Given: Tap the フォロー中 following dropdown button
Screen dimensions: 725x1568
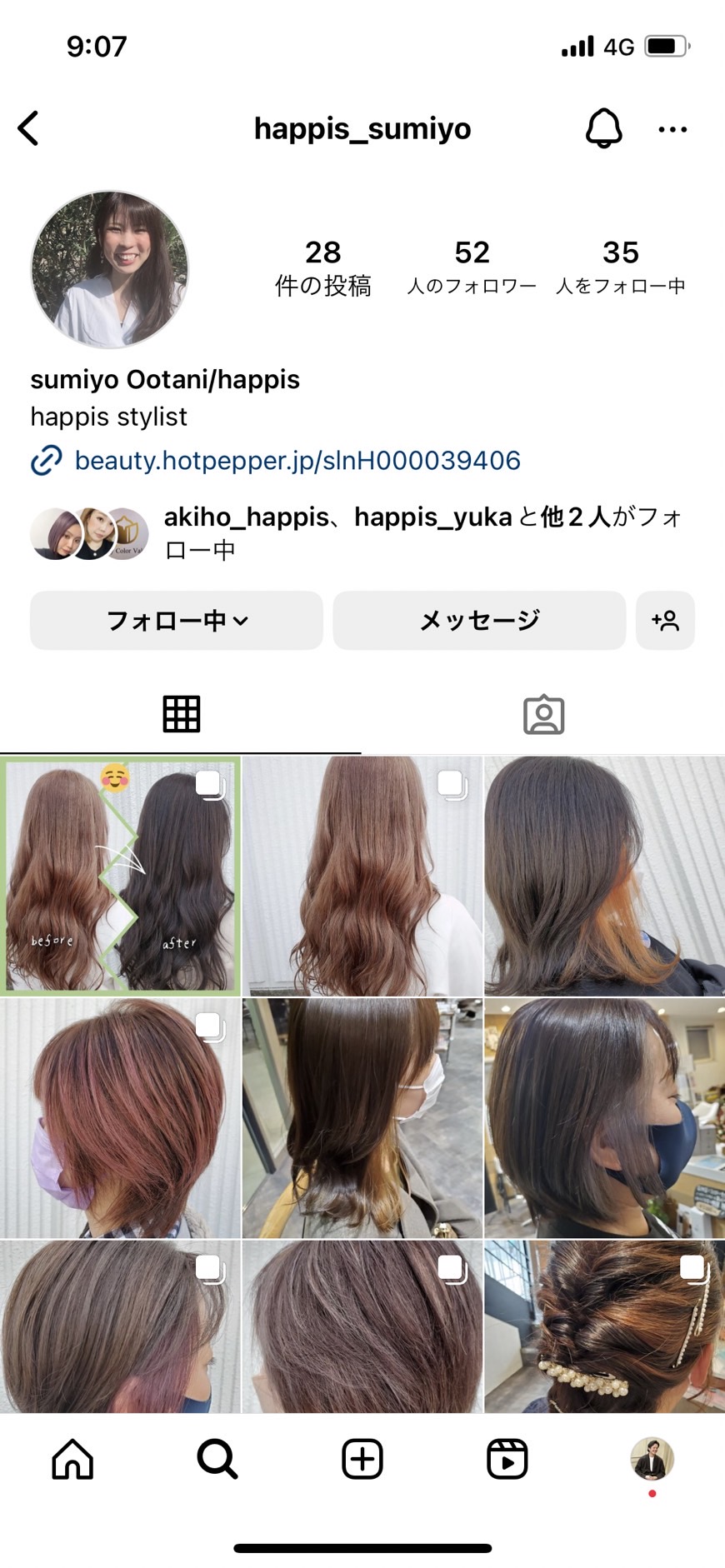Looking at the screenshot, I should tap(177, 620).
